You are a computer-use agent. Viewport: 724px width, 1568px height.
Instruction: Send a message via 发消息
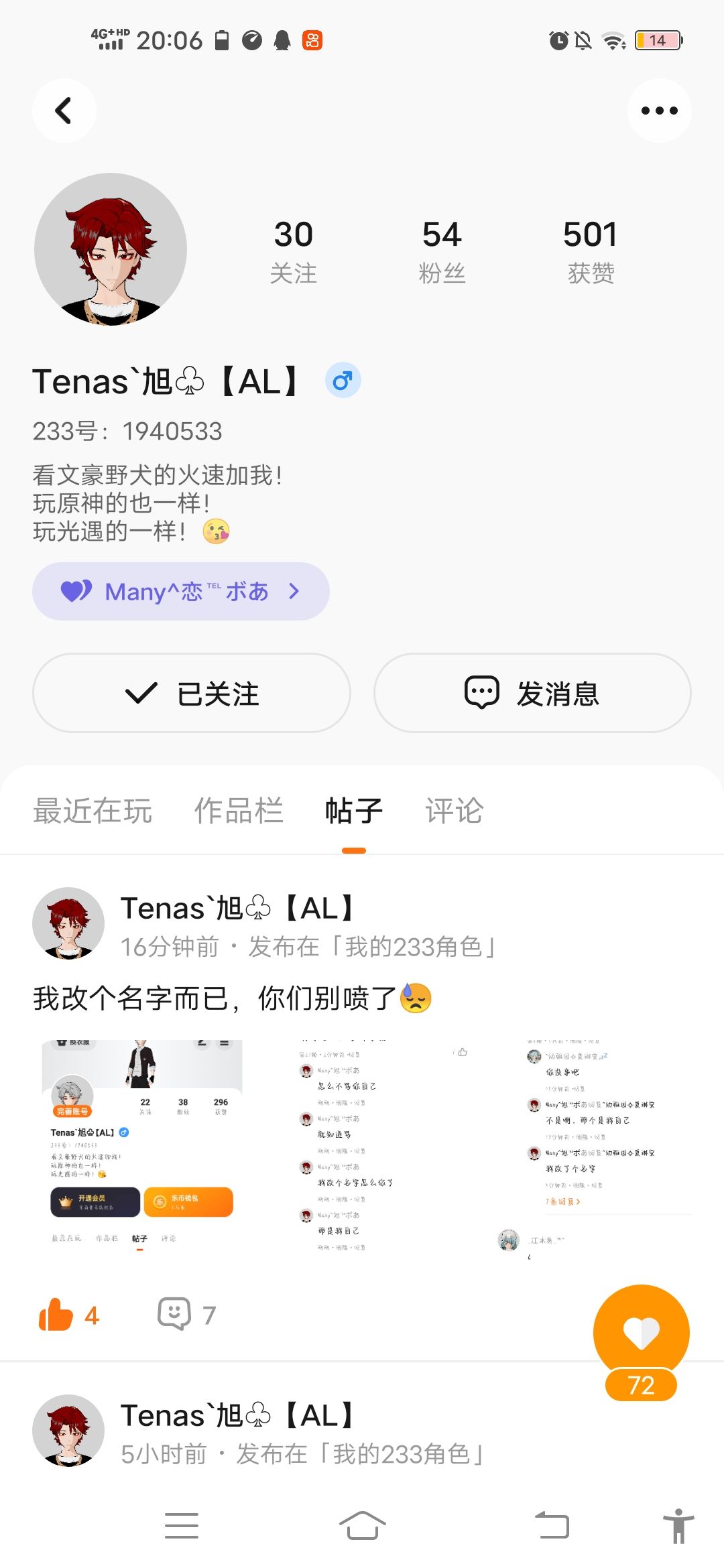coord(532,693)
